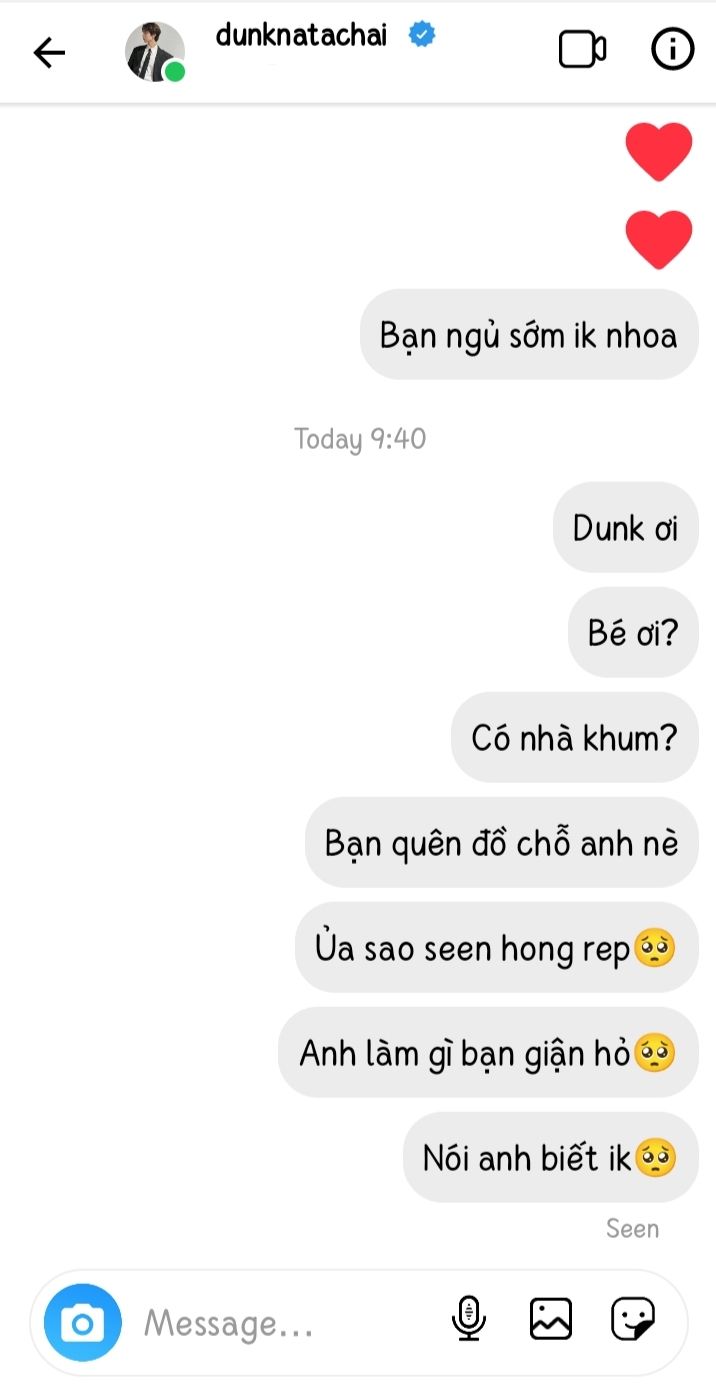Start a video call with dunknatachai
716x1400 pixels.
582,50
